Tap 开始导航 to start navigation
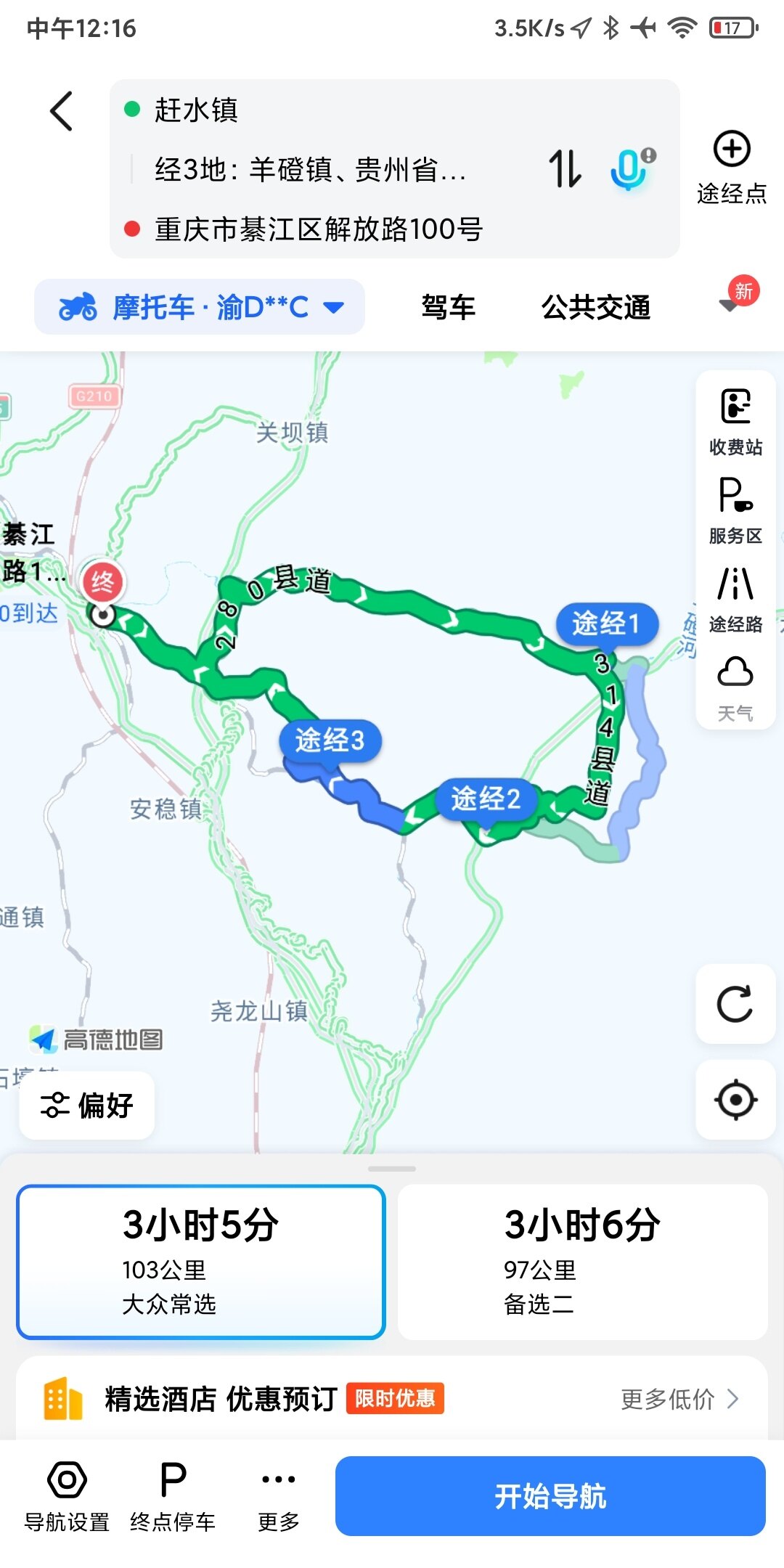The image size is (784, 1568). pos(550,1496)
